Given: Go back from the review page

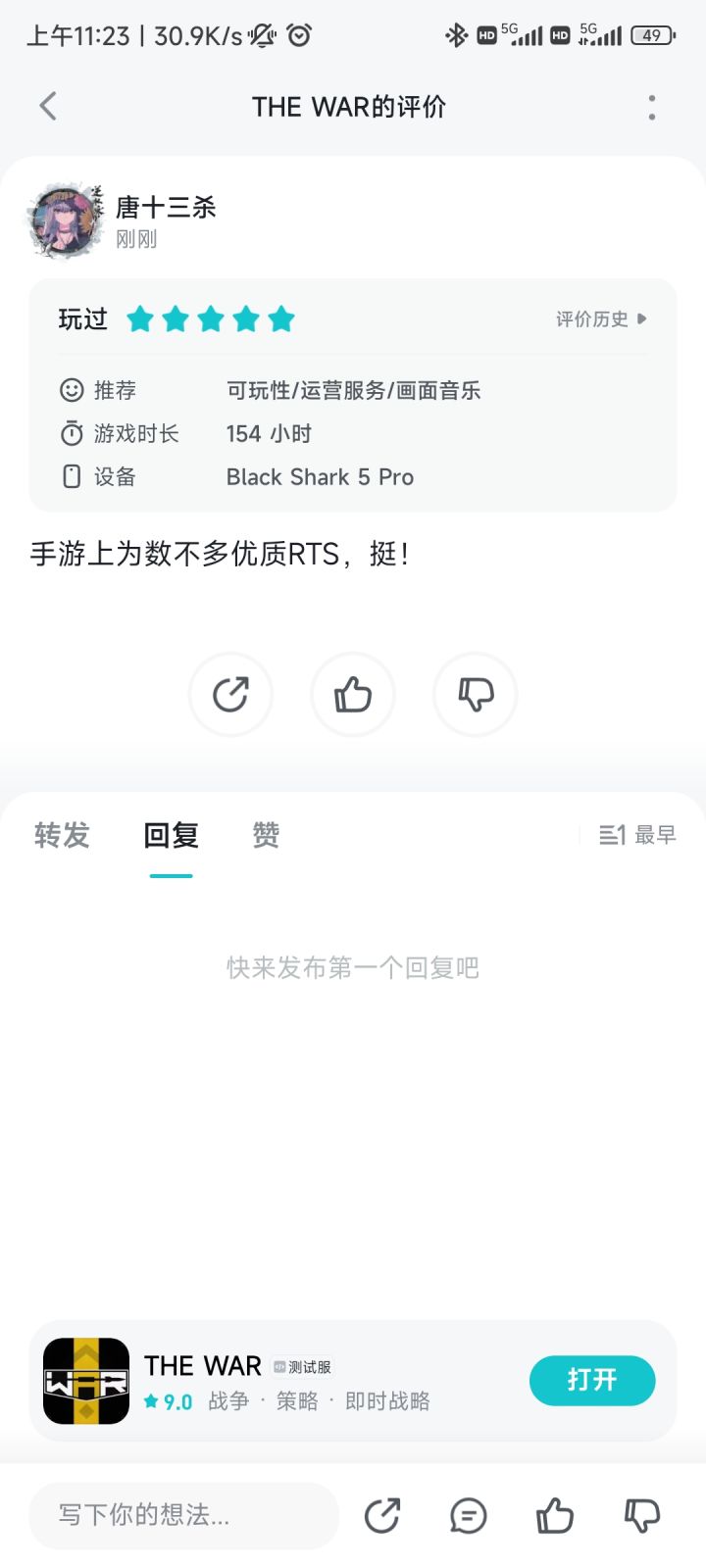Looking at the screenshot, I should point(48,106).
